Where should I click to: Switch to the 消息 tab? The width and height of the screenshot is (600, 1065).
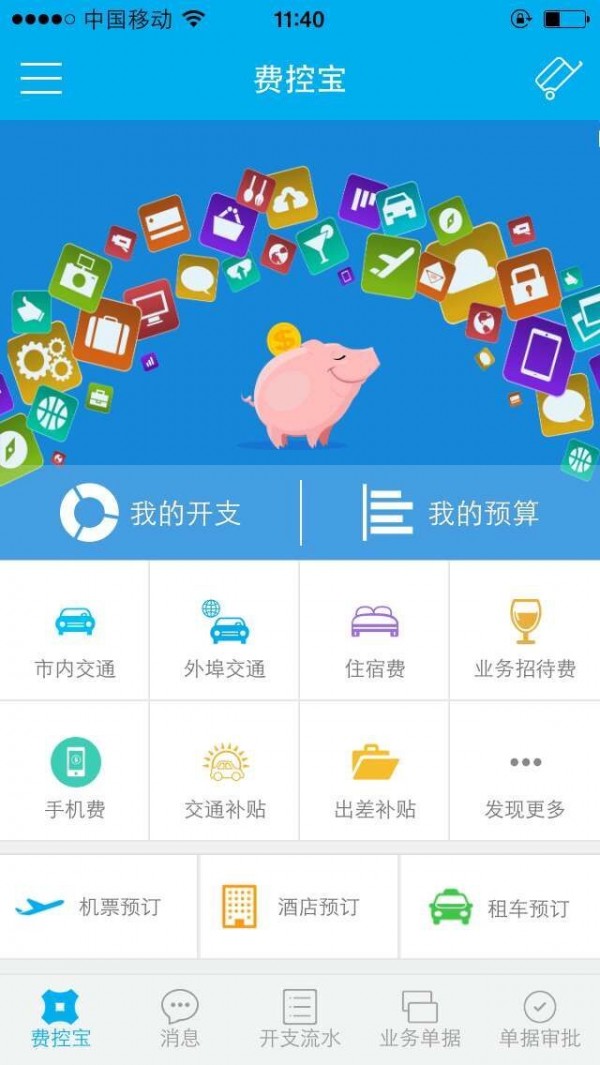click(180, 1019)
